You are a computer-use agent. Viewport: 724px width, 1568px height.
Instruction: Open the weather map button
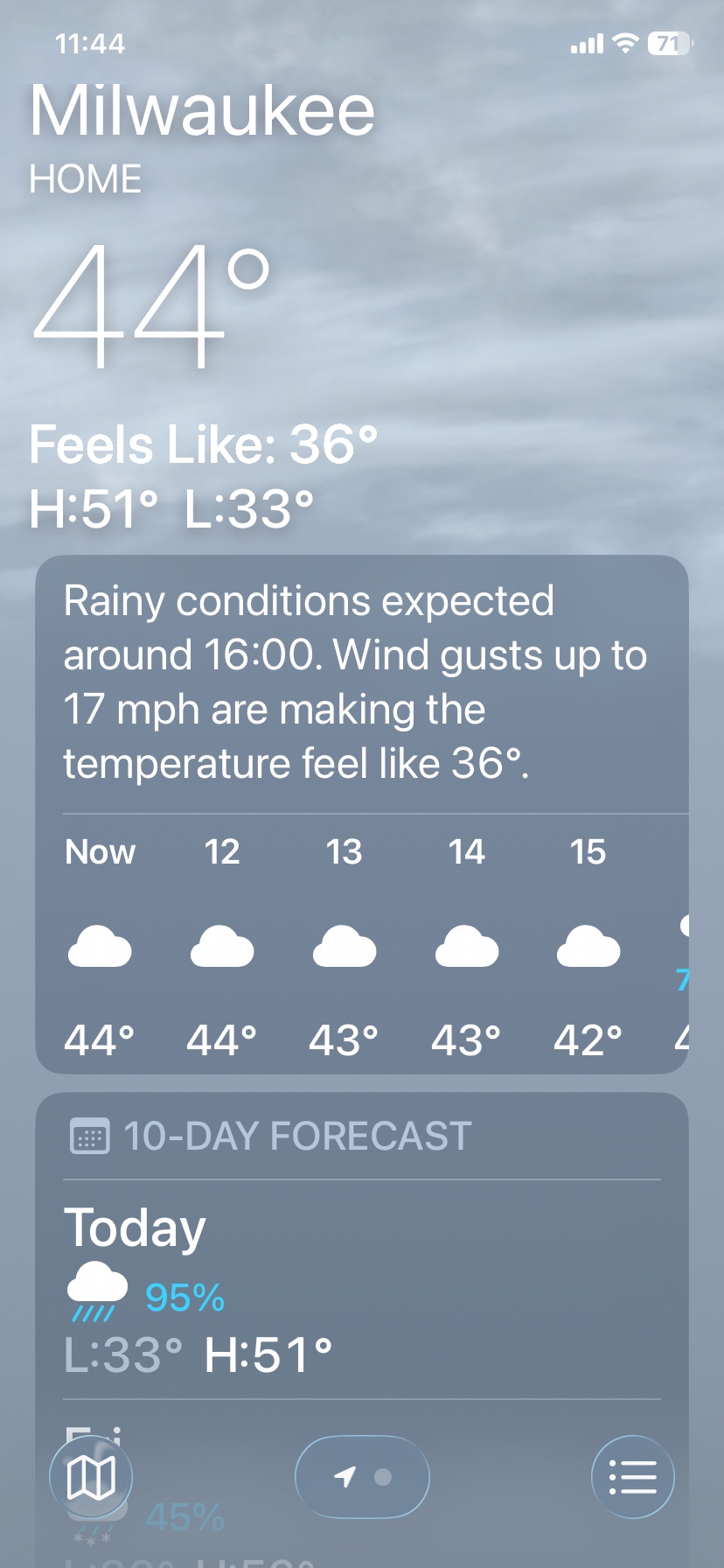tap(91, 1477)
